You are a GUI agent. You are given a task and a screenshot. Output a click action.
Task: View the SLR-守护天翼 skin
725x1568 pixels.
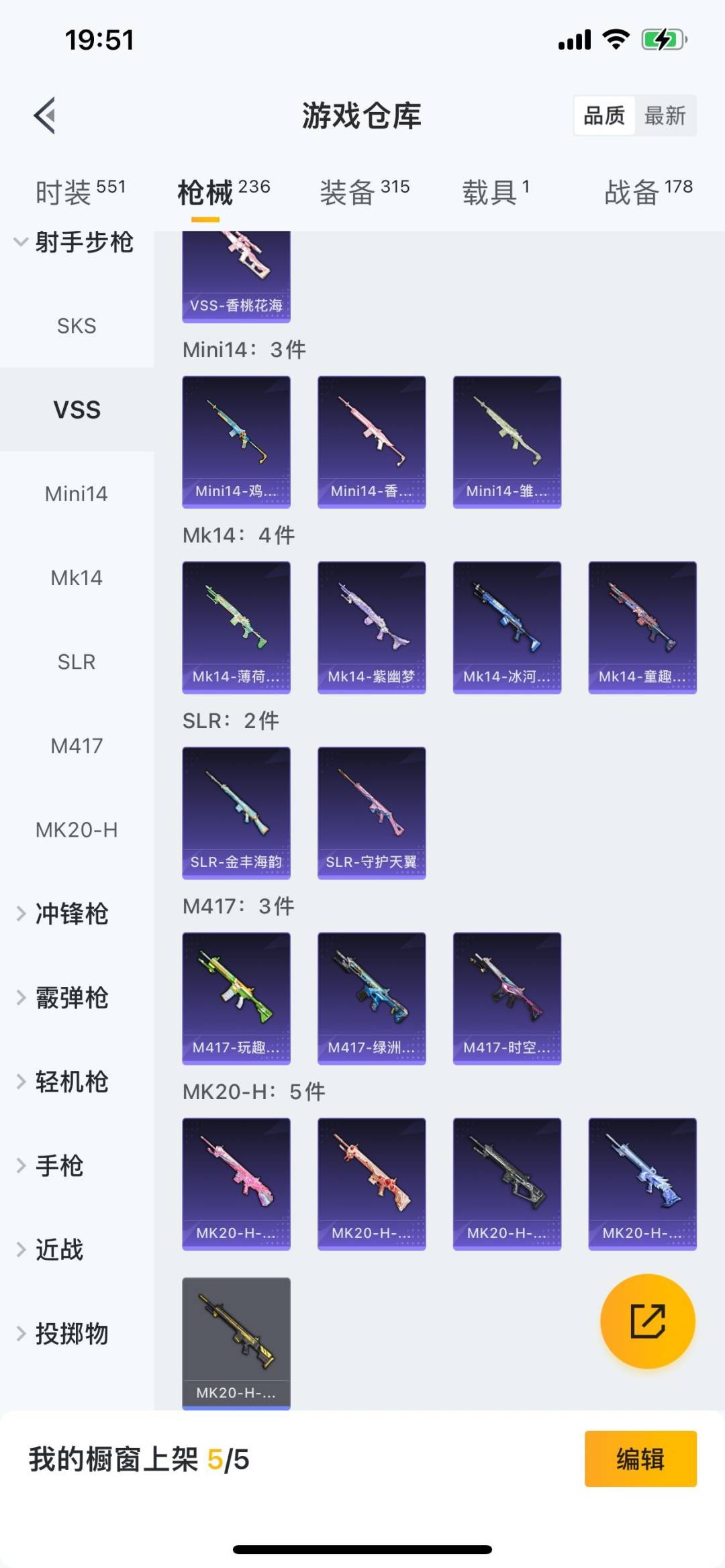coord(371,813)
